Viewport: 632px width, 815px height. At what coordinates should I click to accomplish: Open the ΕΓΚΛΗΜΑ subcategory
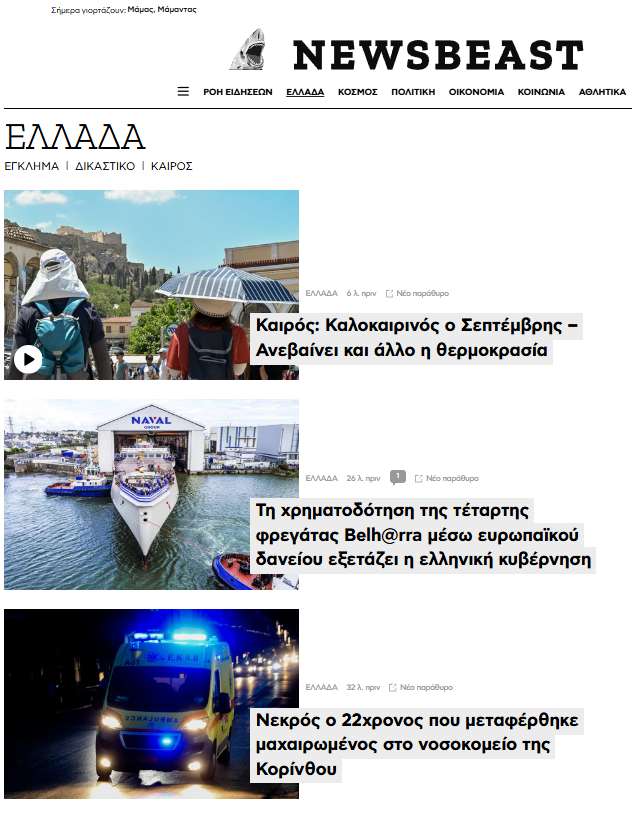click(32, 166)
